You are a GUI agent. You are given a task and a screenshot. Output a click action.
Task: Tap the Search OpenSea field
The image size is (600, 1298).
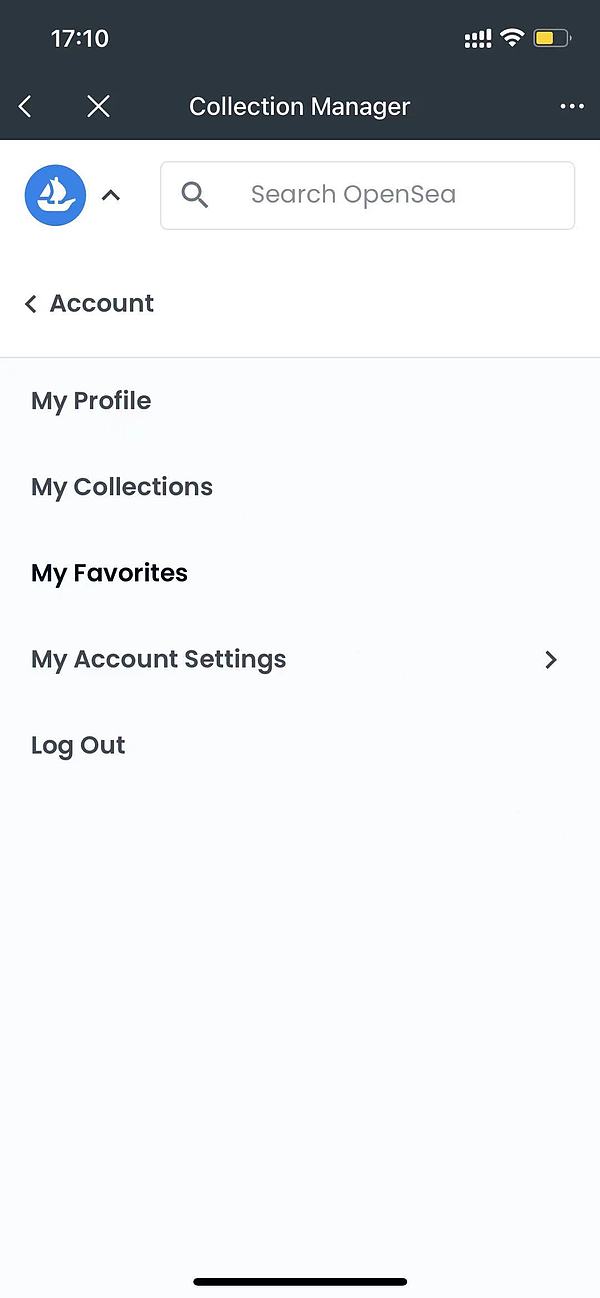(367, 195)
